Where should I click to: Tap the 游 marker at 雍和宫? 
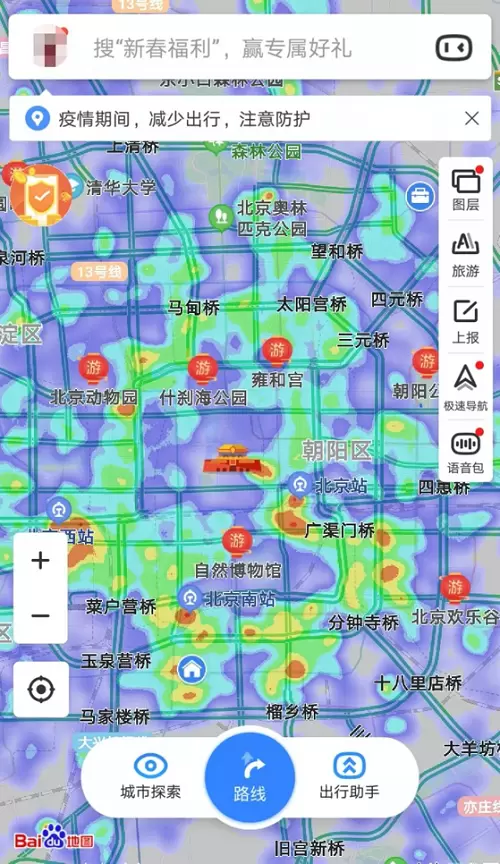pyautogui.click(x=276, y=352)
